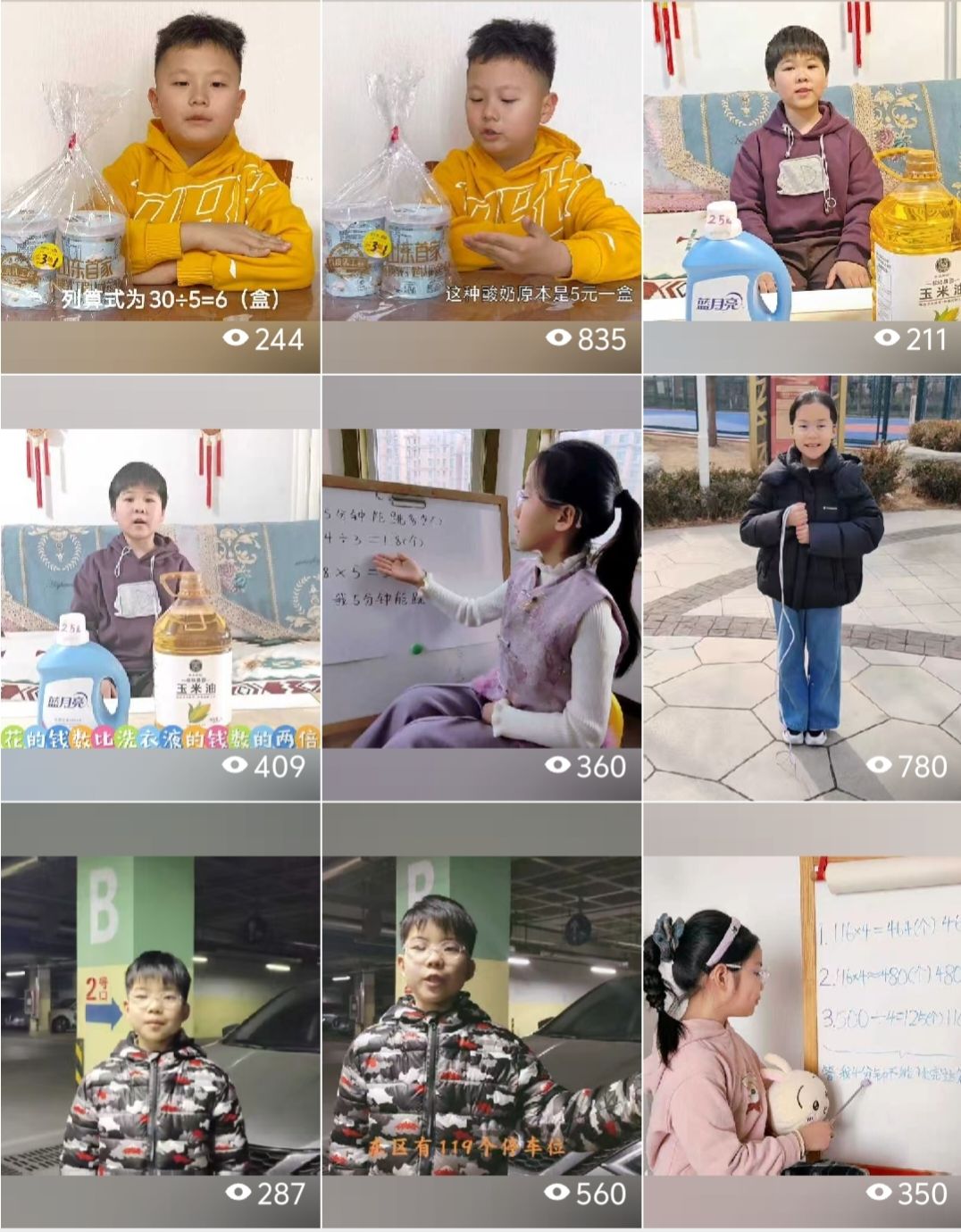Viewport: 961px width, 1232px height.
Task: Open the whiteboard video with 360 views
Action: pyautogui.click(x=481, y=589)
